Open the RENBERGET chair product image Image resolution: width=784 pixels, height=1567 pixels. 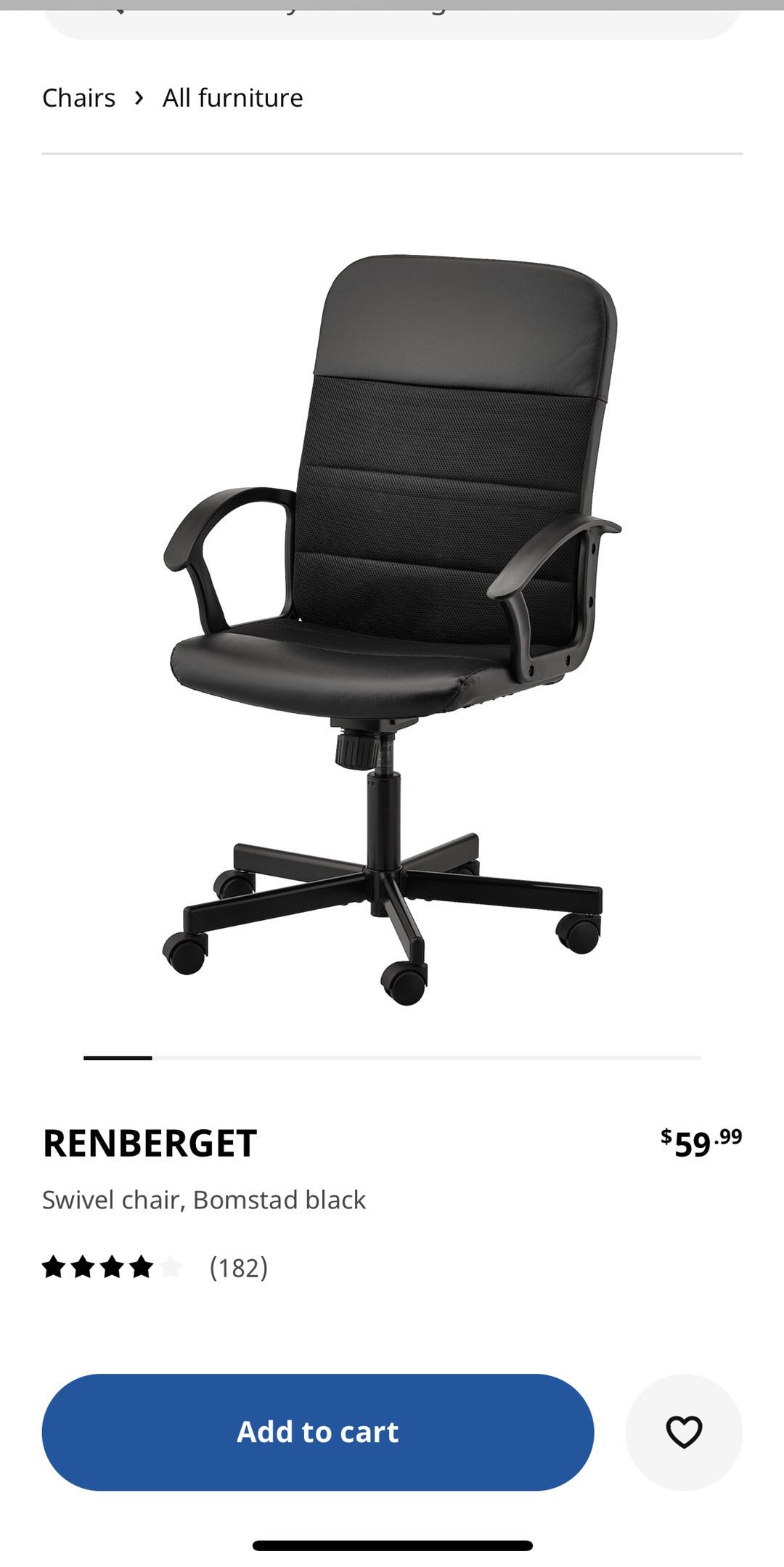[x=392, y=624]
